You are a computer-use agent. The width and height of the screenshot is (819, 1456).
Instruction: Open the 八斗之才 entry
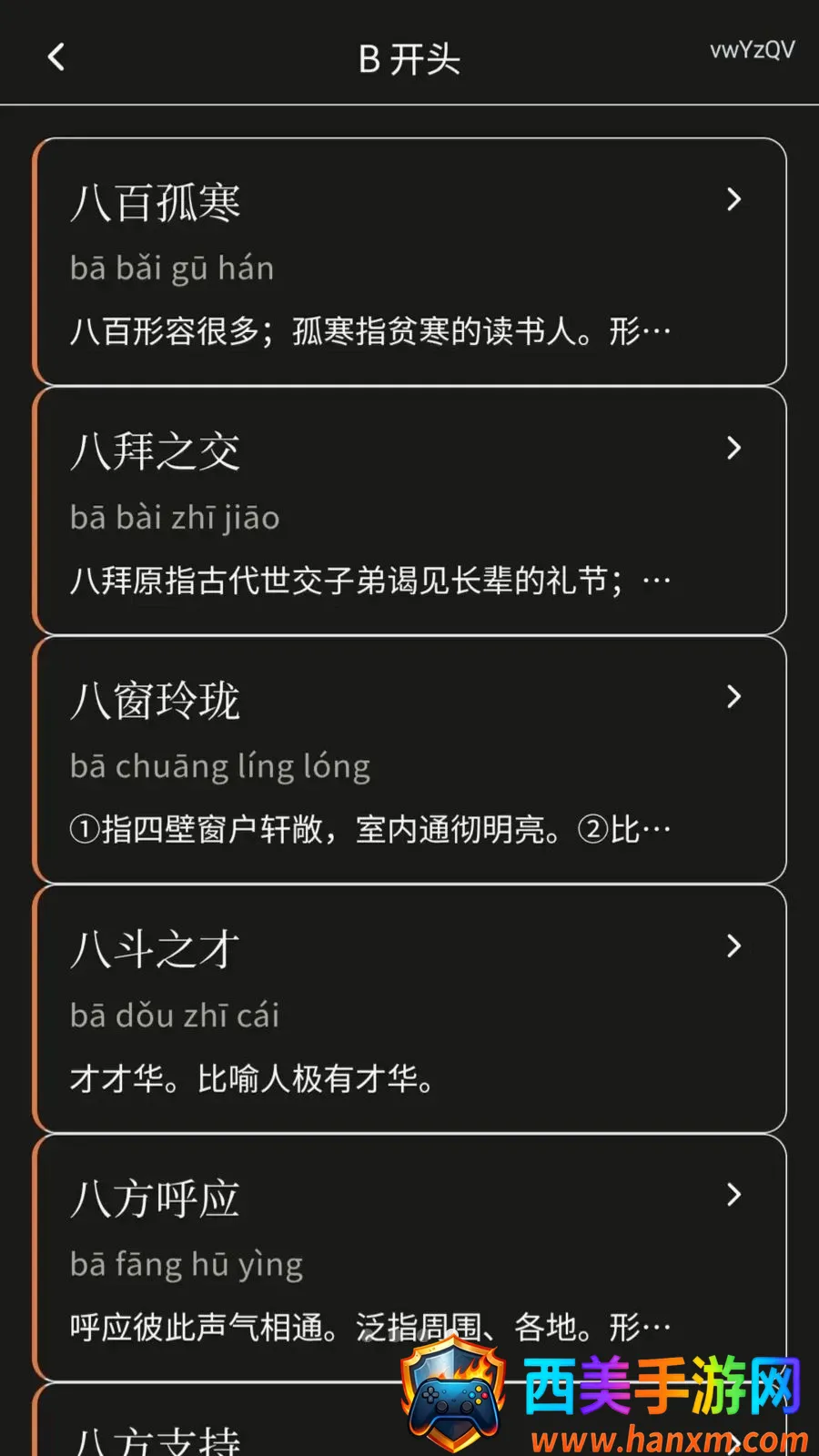pyautogui.click(x=409, y=1008)
